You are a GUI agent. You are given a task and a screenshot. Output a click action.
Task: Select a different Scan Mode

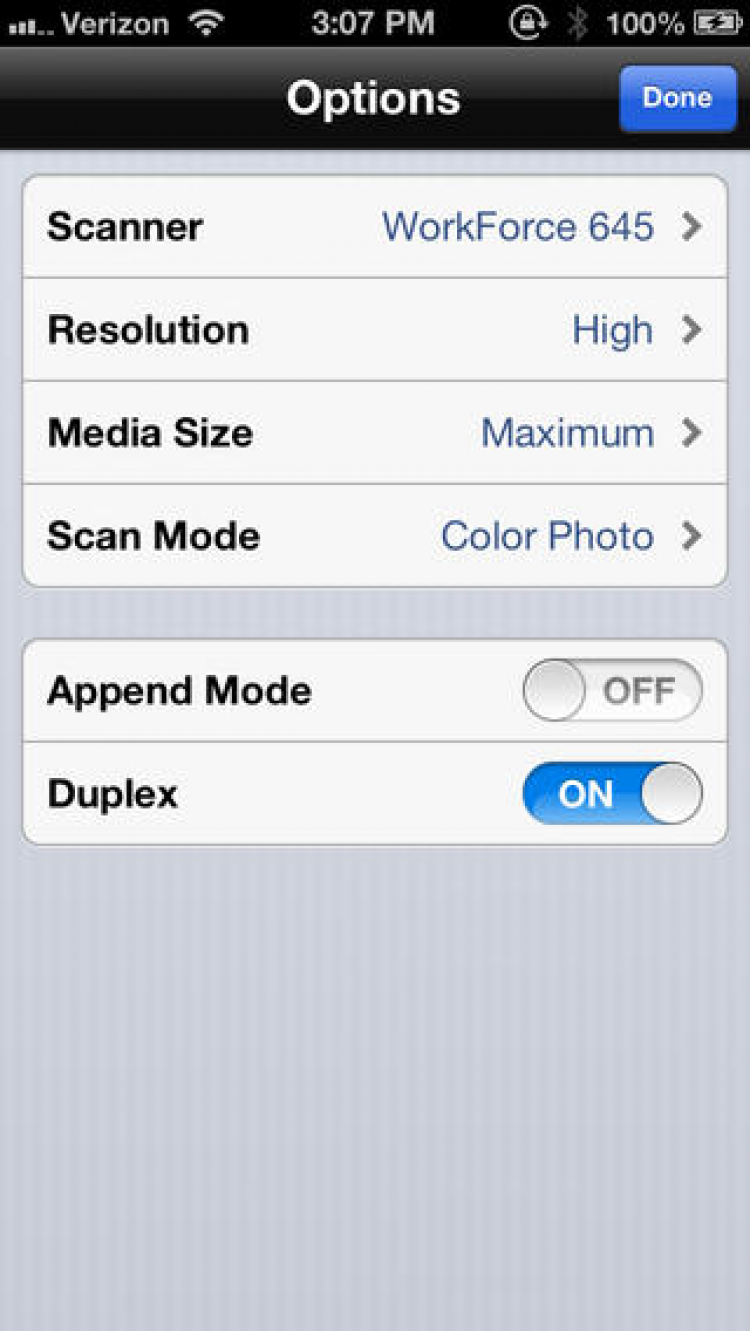(x=375, y=536)
